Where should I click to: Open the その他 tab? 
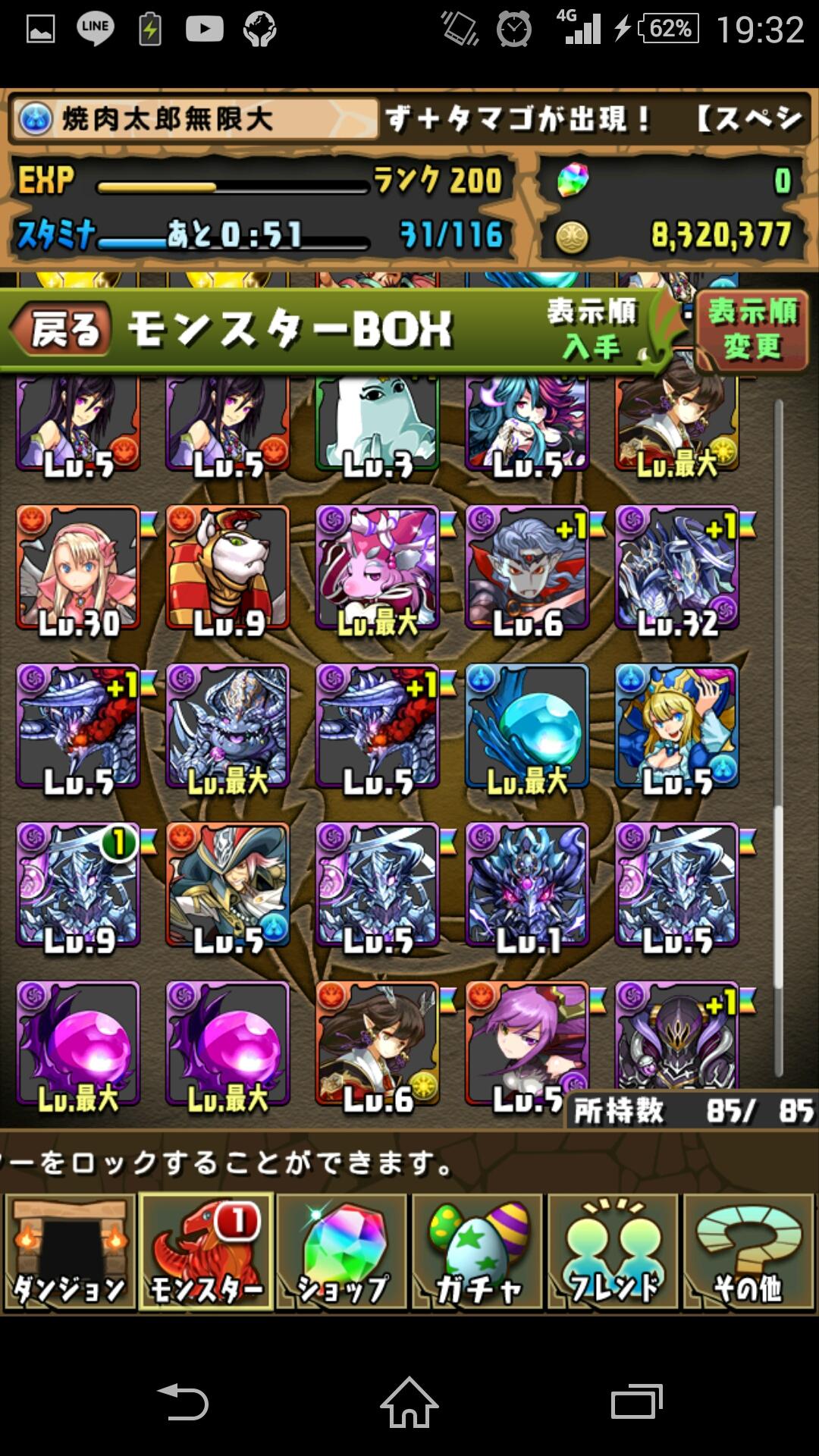click(x=748, y=1252)
